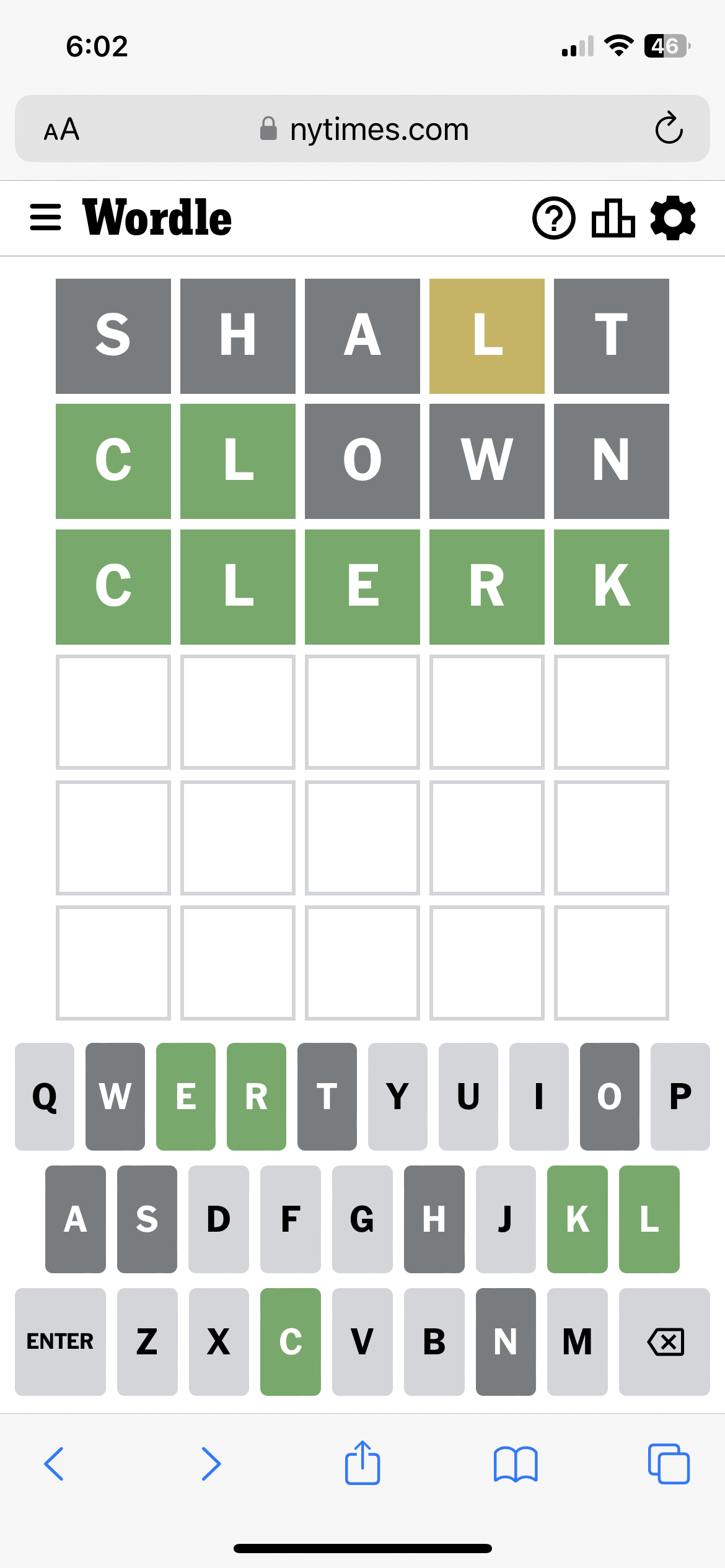The width and height of the screenshot is (725, 1568).
Task: Open Safari's tab overview
Action: click(668, 1463)
